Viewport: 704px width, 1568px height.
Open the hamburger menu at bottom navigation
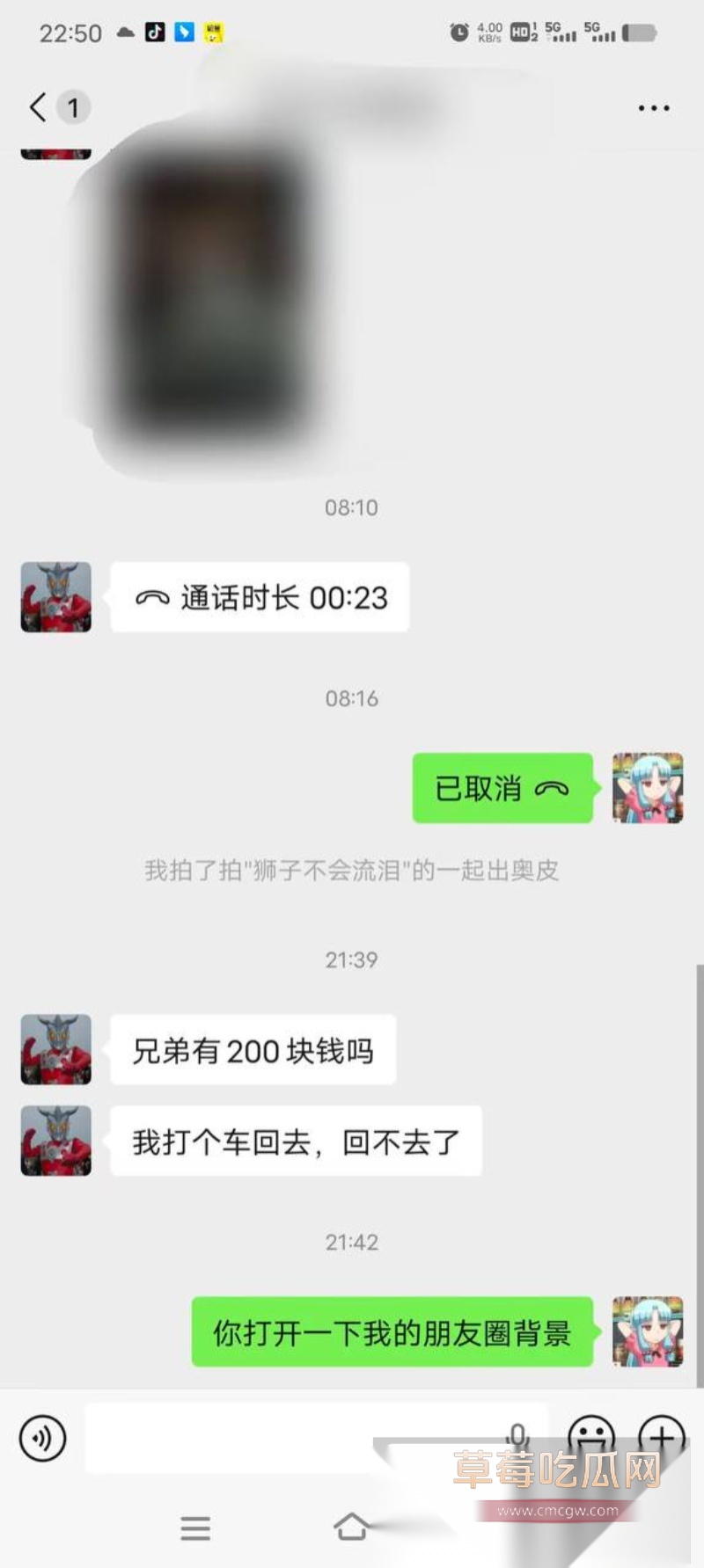tap(195, 1528)
